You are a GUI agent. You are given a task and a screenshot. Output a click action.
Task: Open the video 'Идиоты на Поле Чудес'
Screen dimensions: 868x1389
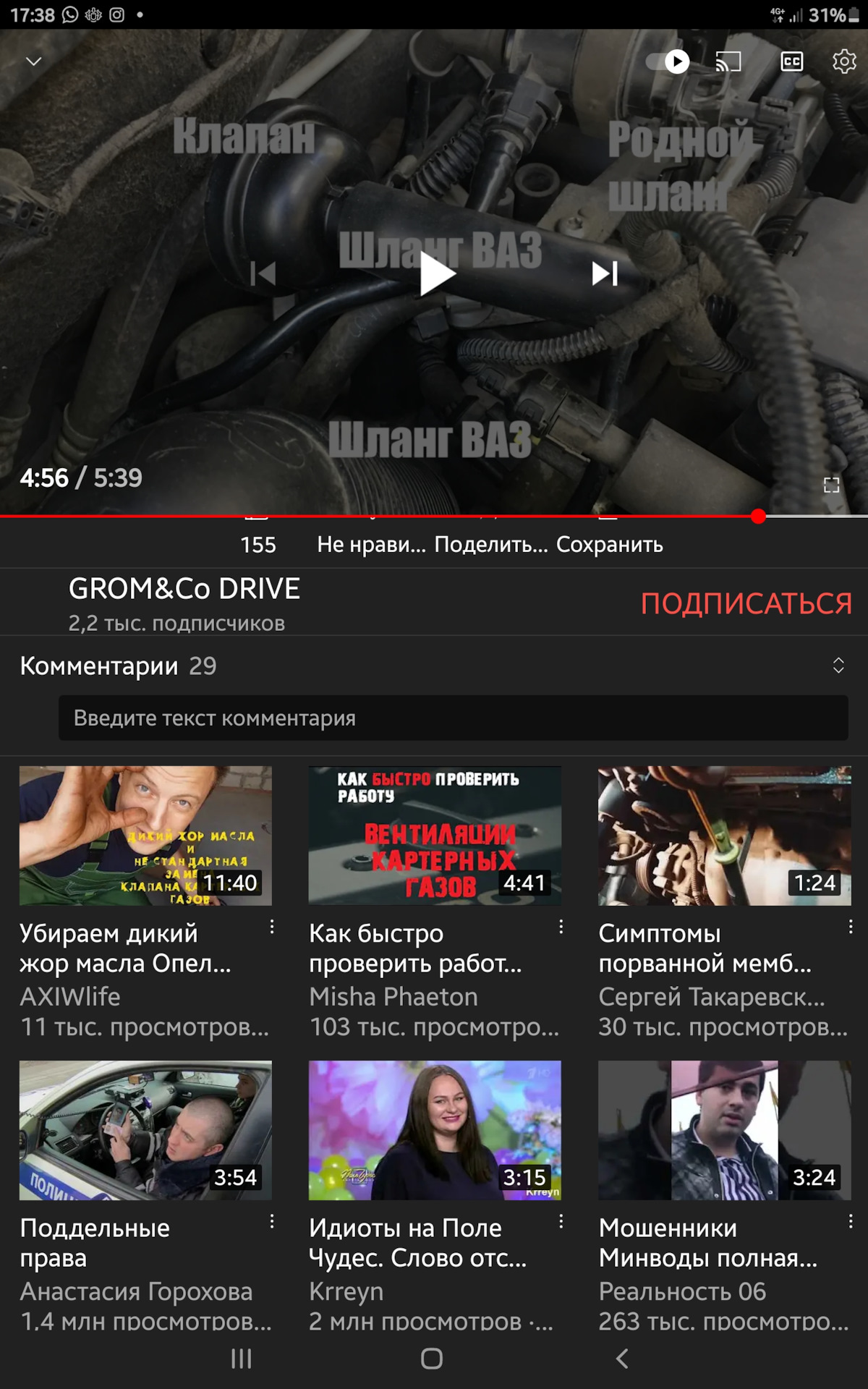(435, 1131)
